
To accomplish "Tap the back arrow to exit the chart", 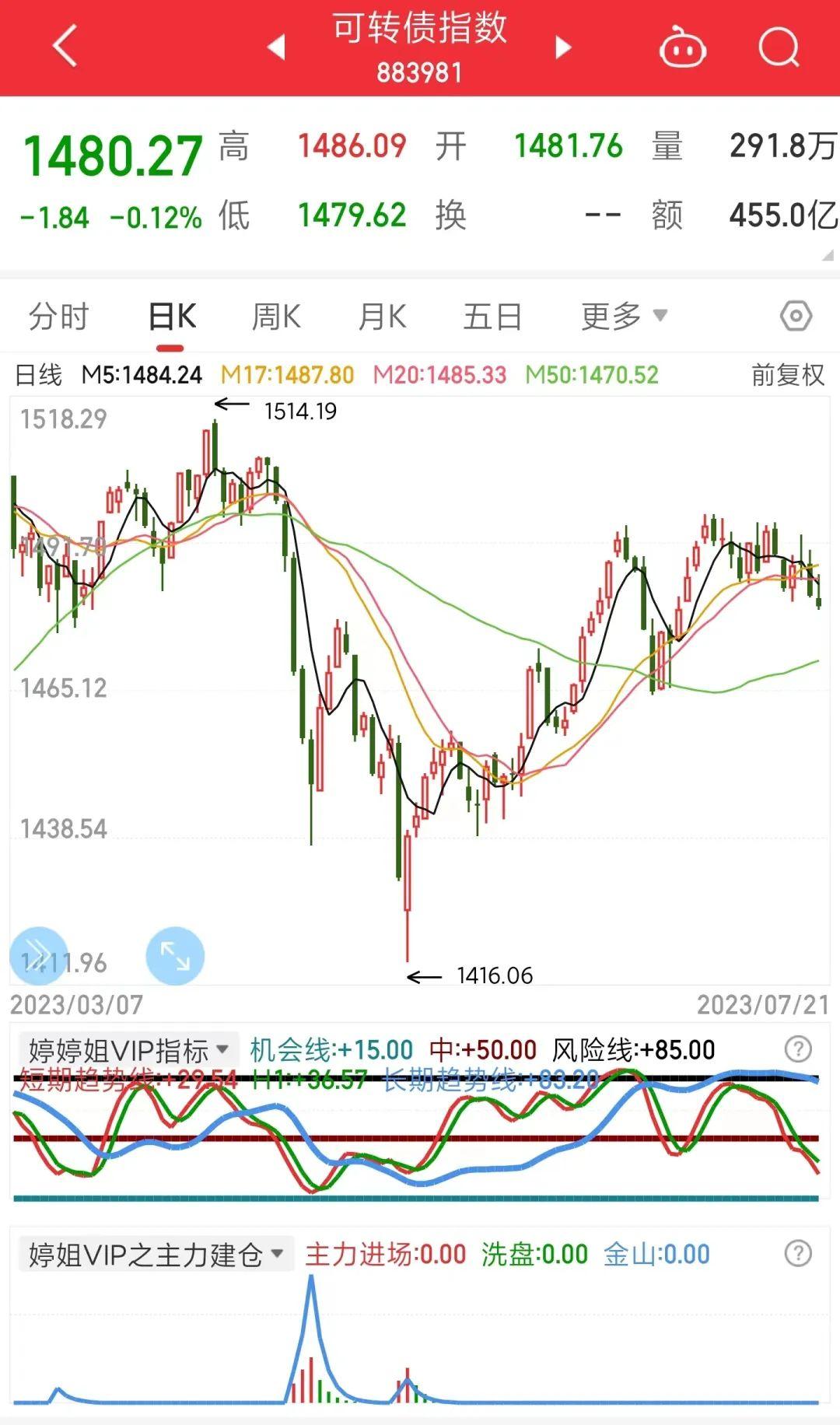I will pyautogui.click(x=64, y=48).
